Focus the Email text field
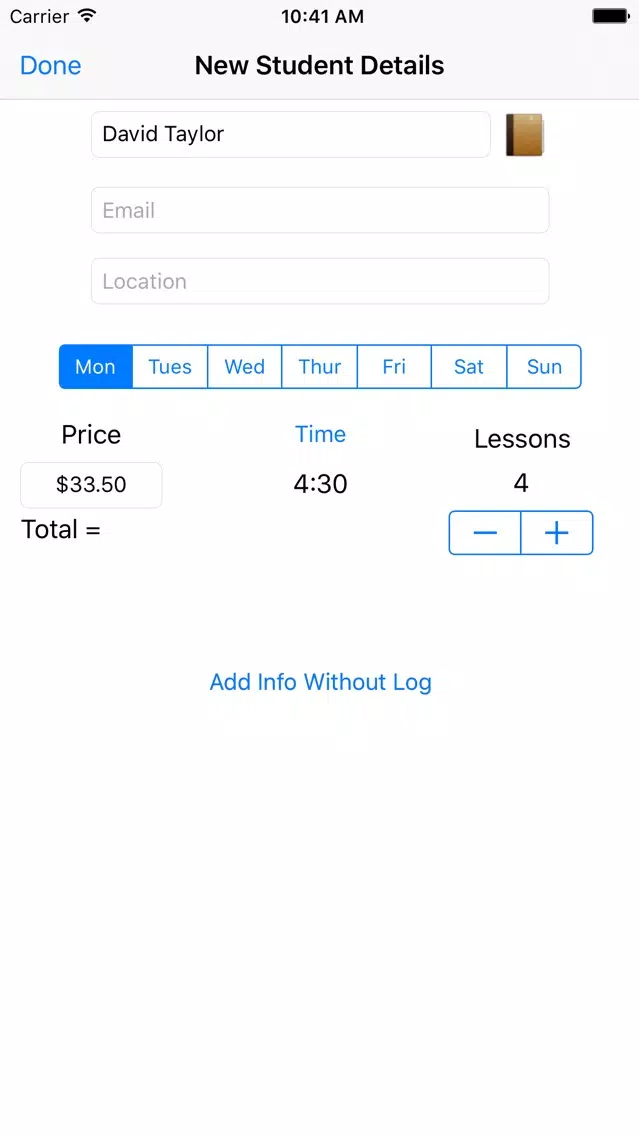Screen dimensions: 639x1136 tap(320, 211)
